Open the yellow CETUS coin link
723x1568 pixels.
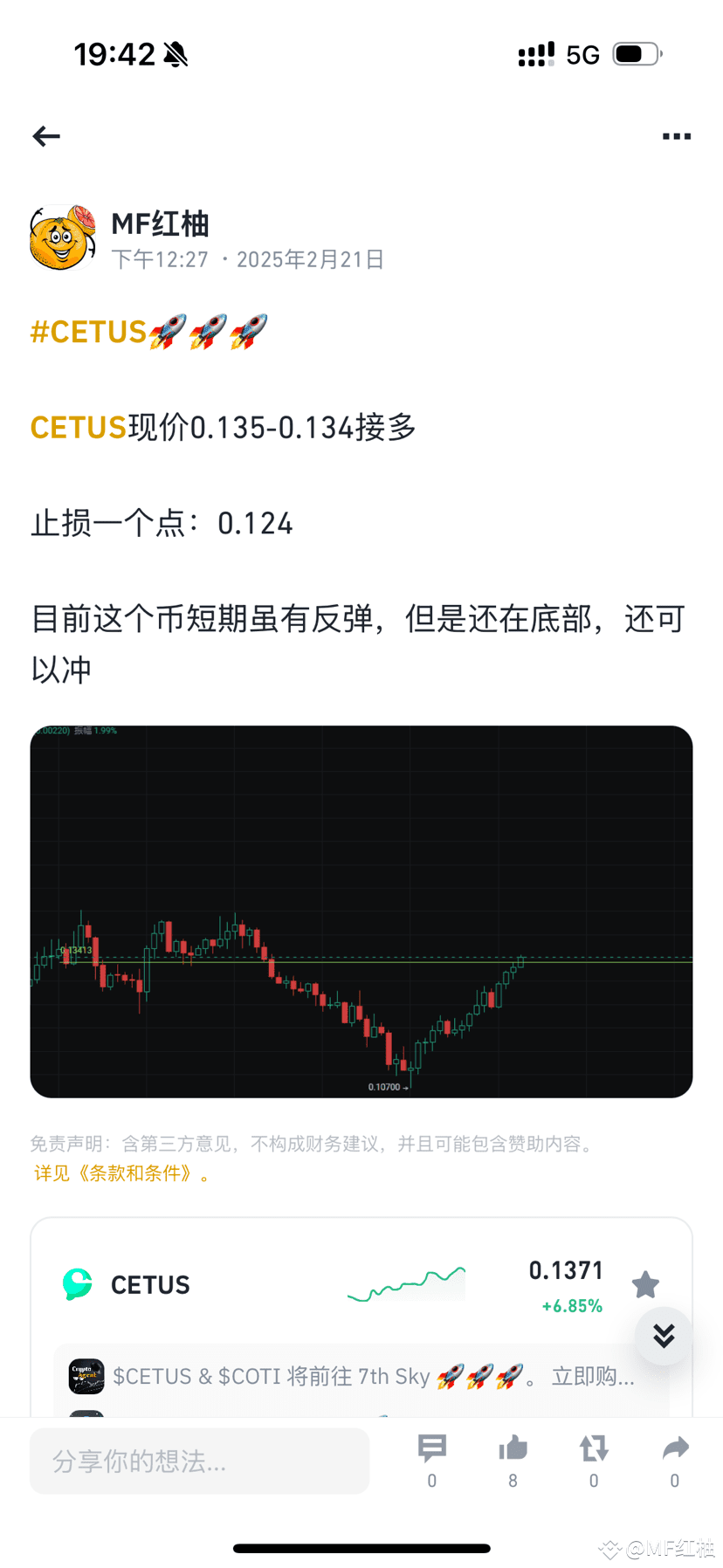coord(79,428)
